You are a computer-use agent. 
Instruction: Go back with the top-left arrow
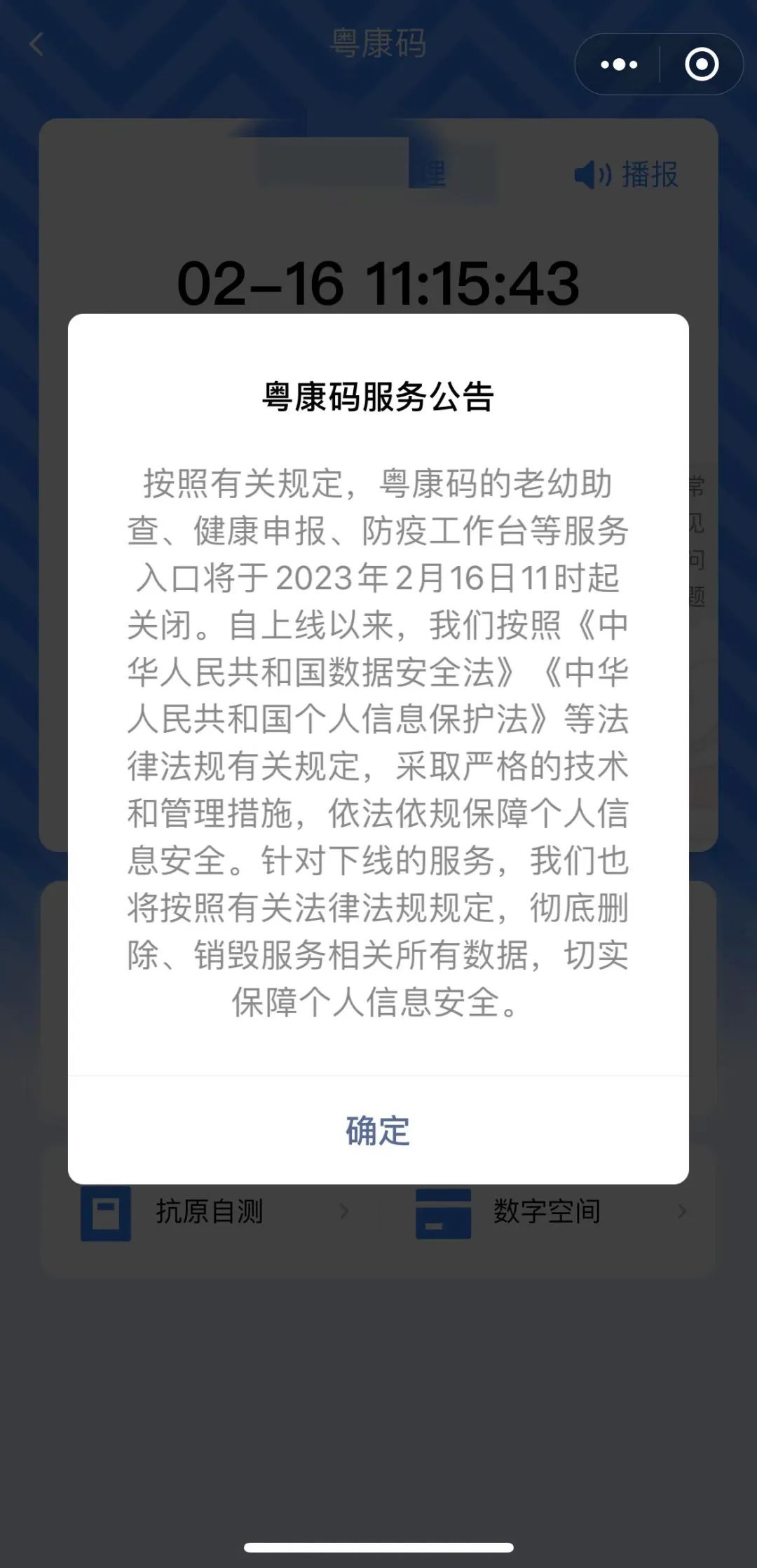pyautogui.click(x=36, y=44)
